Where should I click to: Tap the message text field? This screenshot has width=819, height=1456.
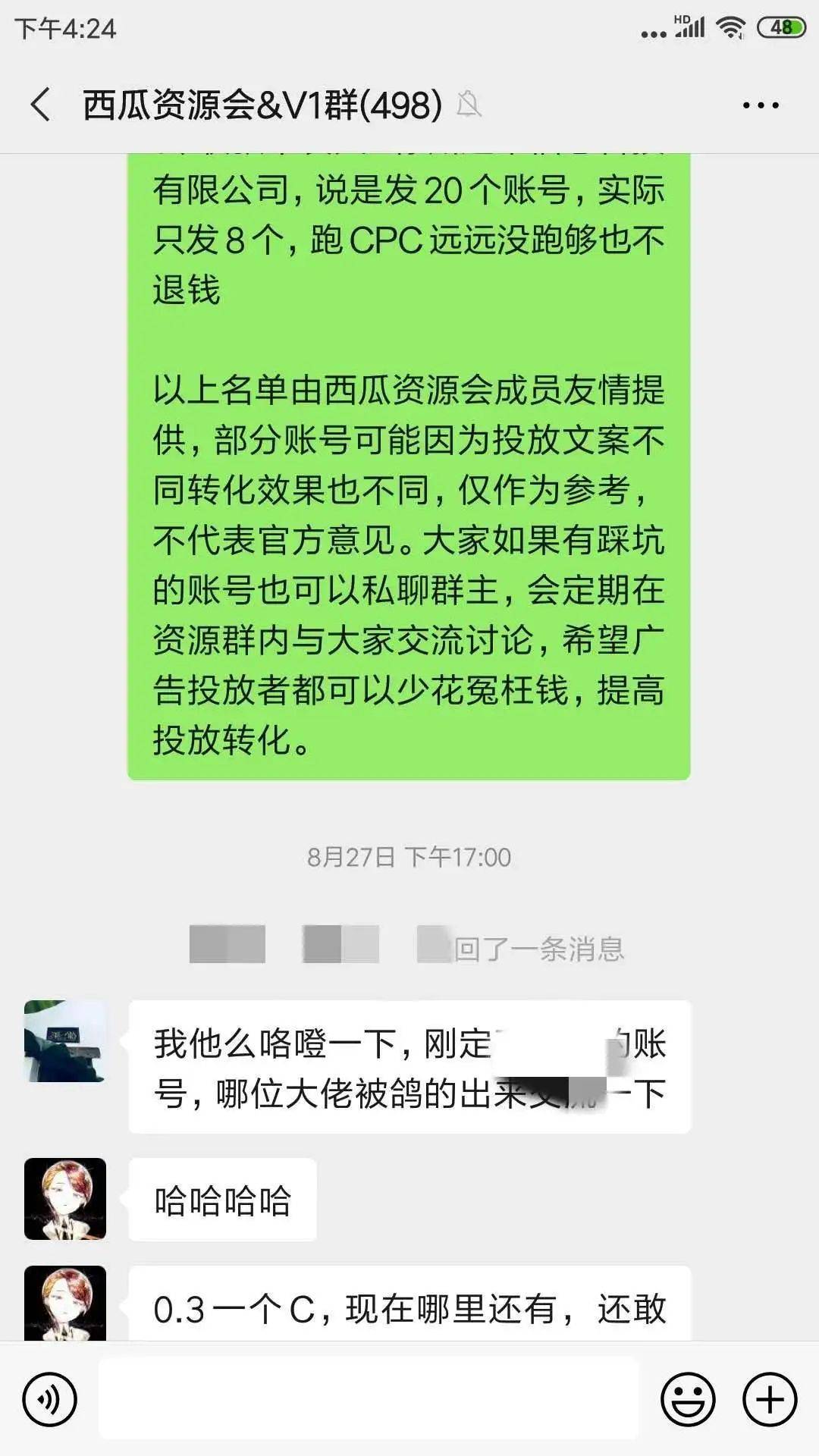tap(369, 1399)
